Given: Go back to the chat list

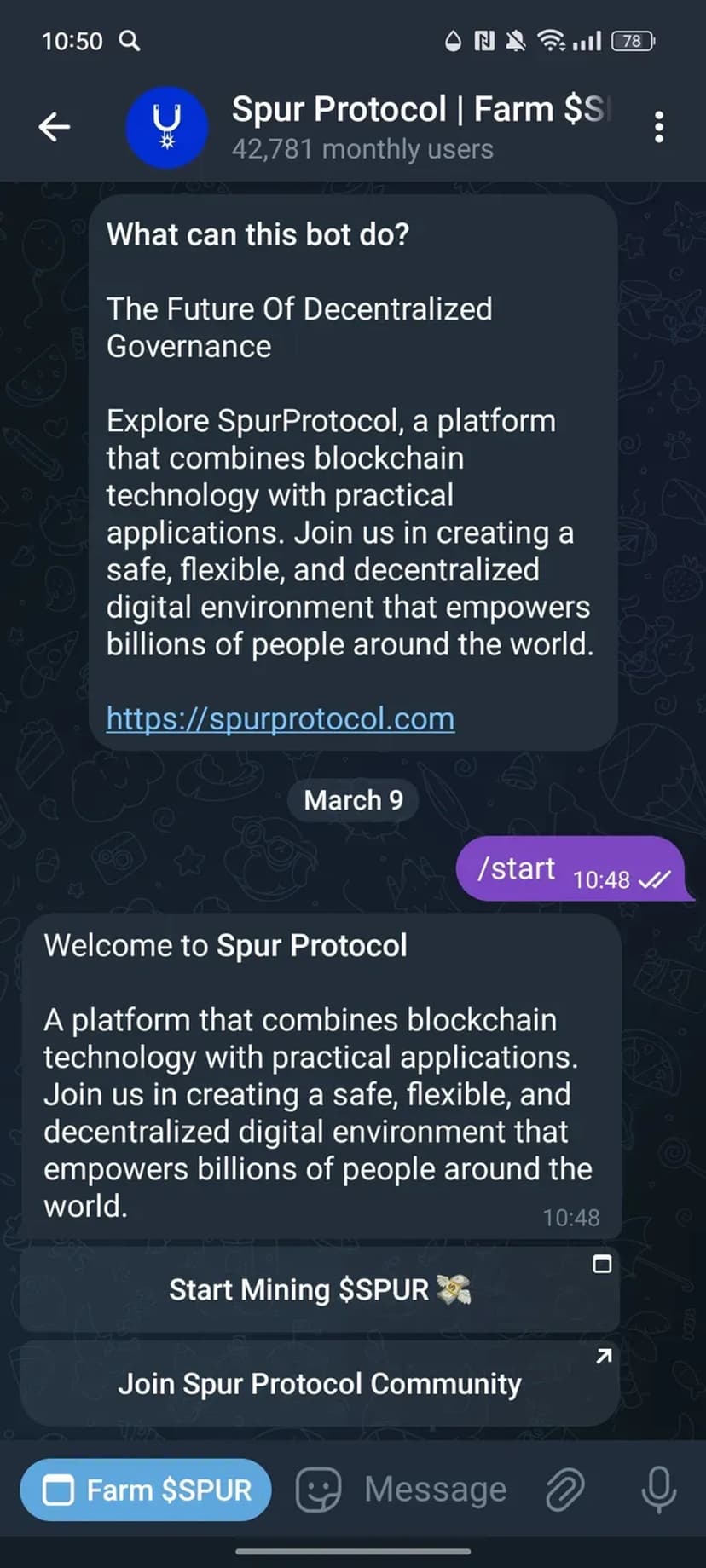Looking at the screenshot, I should pyautogui.click(x=55, y=127).
